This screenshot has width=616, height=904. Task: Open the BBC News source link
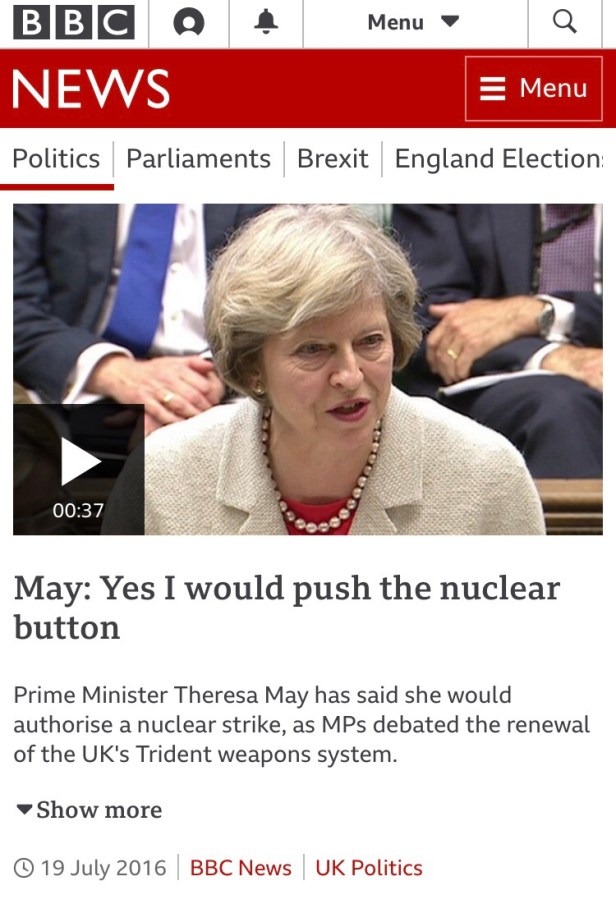coord(240,868)
